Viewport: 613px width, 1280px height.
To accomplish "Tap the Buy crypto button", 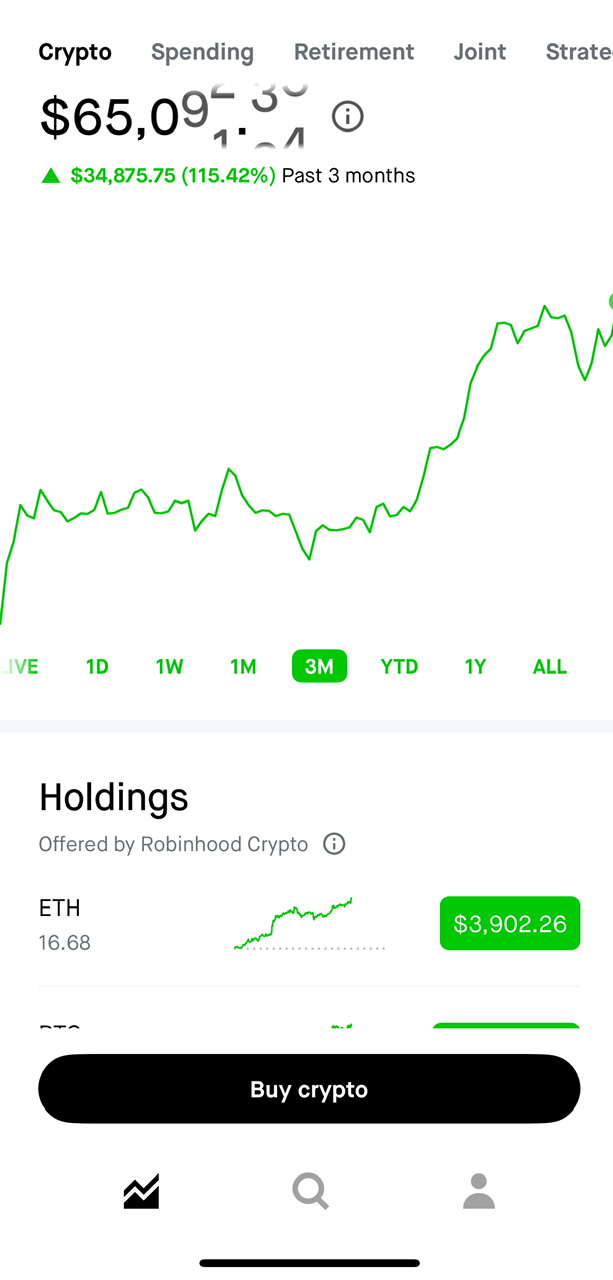I will point(309,1089).
